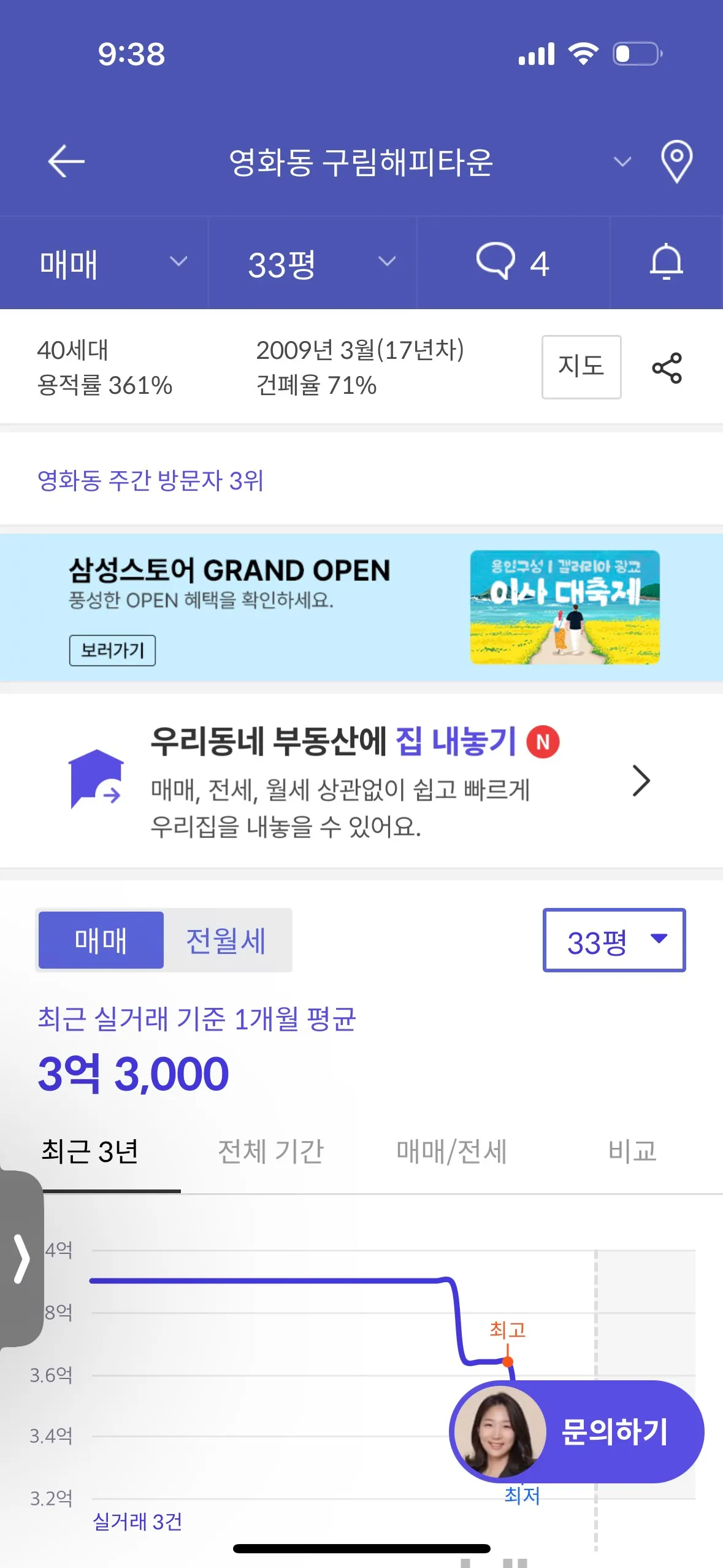Expand the 영화동 구림해피타운 complex dropdown

622,162
